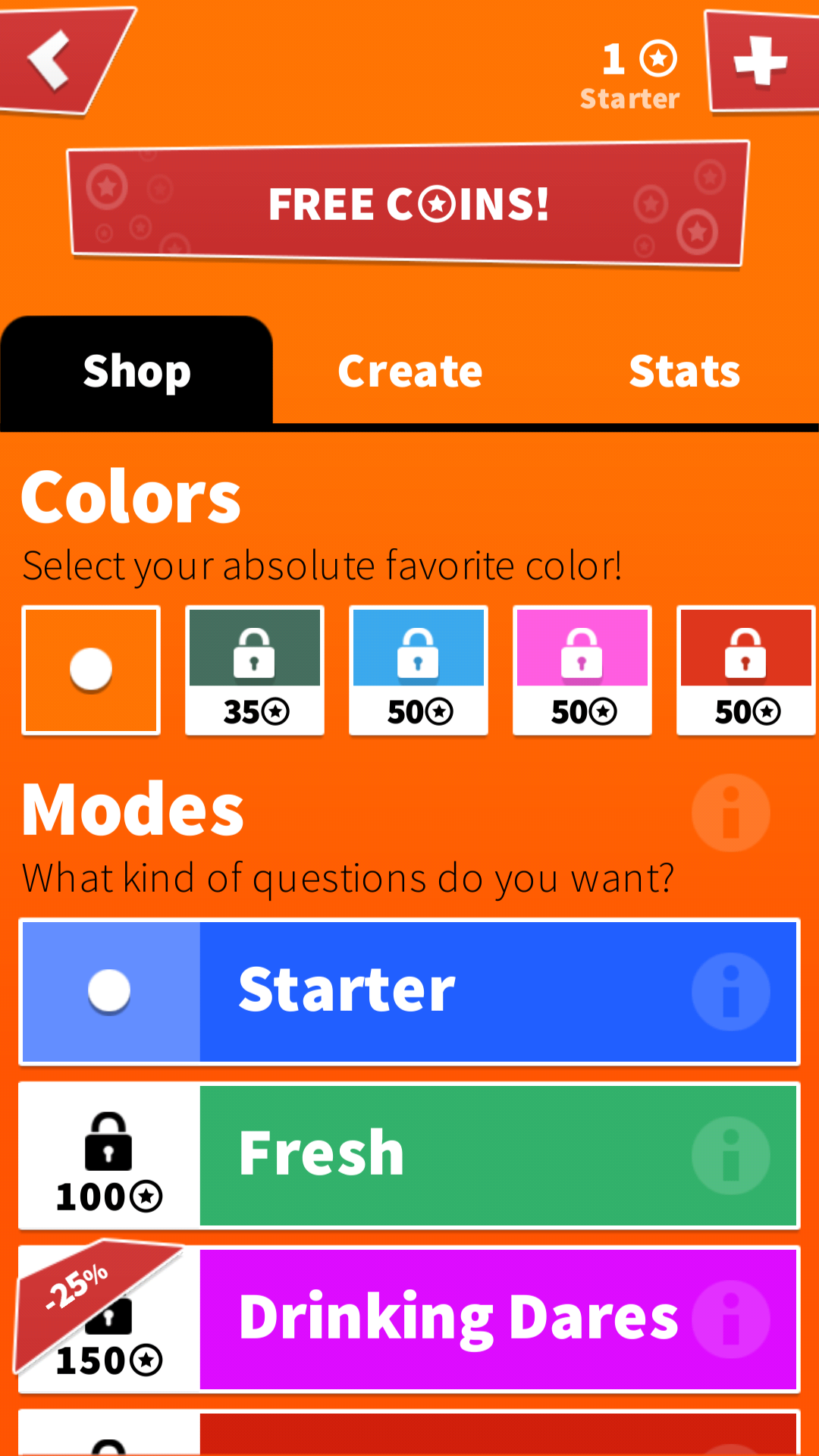819x1456 pixels.
Task: Select the orange color swatch
Action: tap(91, 670)
